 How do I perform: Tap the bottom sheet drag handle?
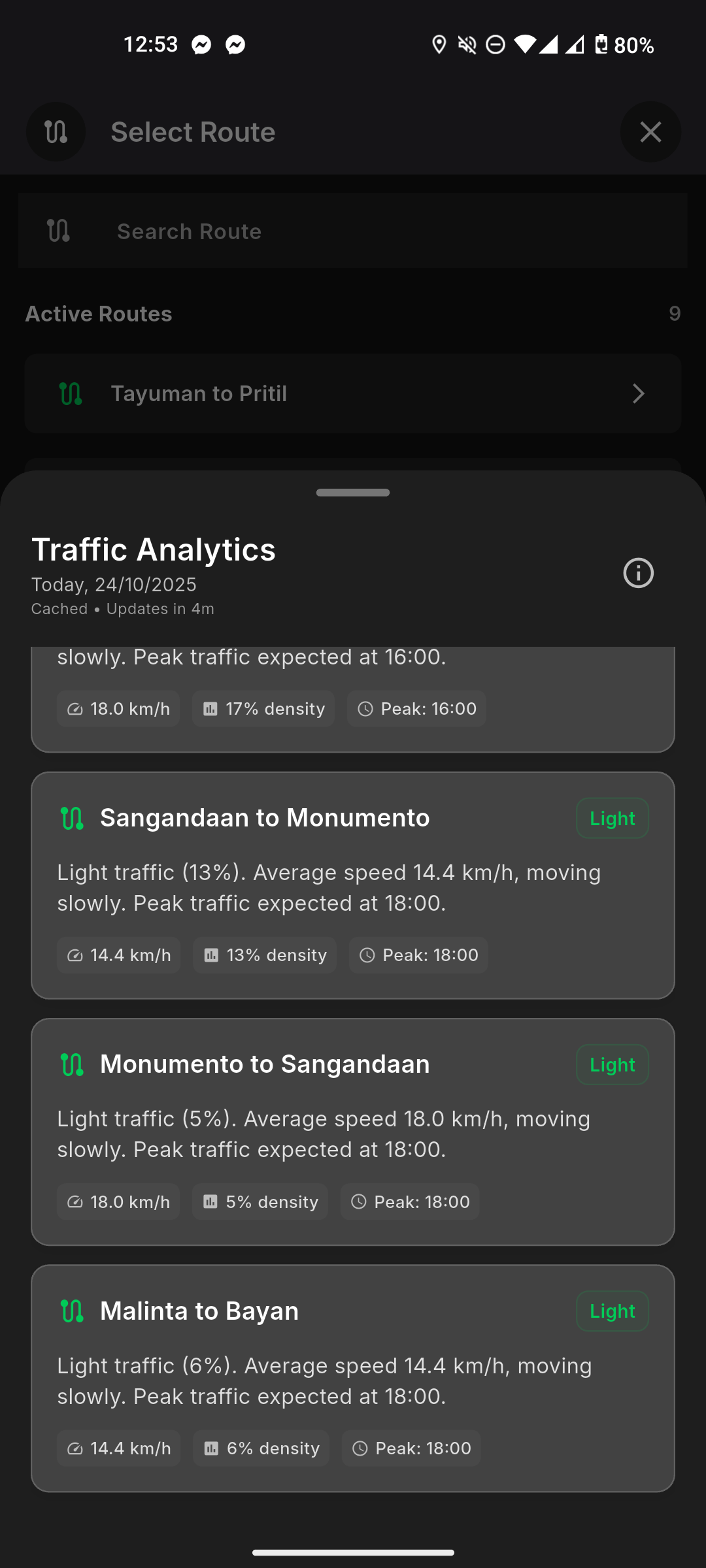click(353, 493)
